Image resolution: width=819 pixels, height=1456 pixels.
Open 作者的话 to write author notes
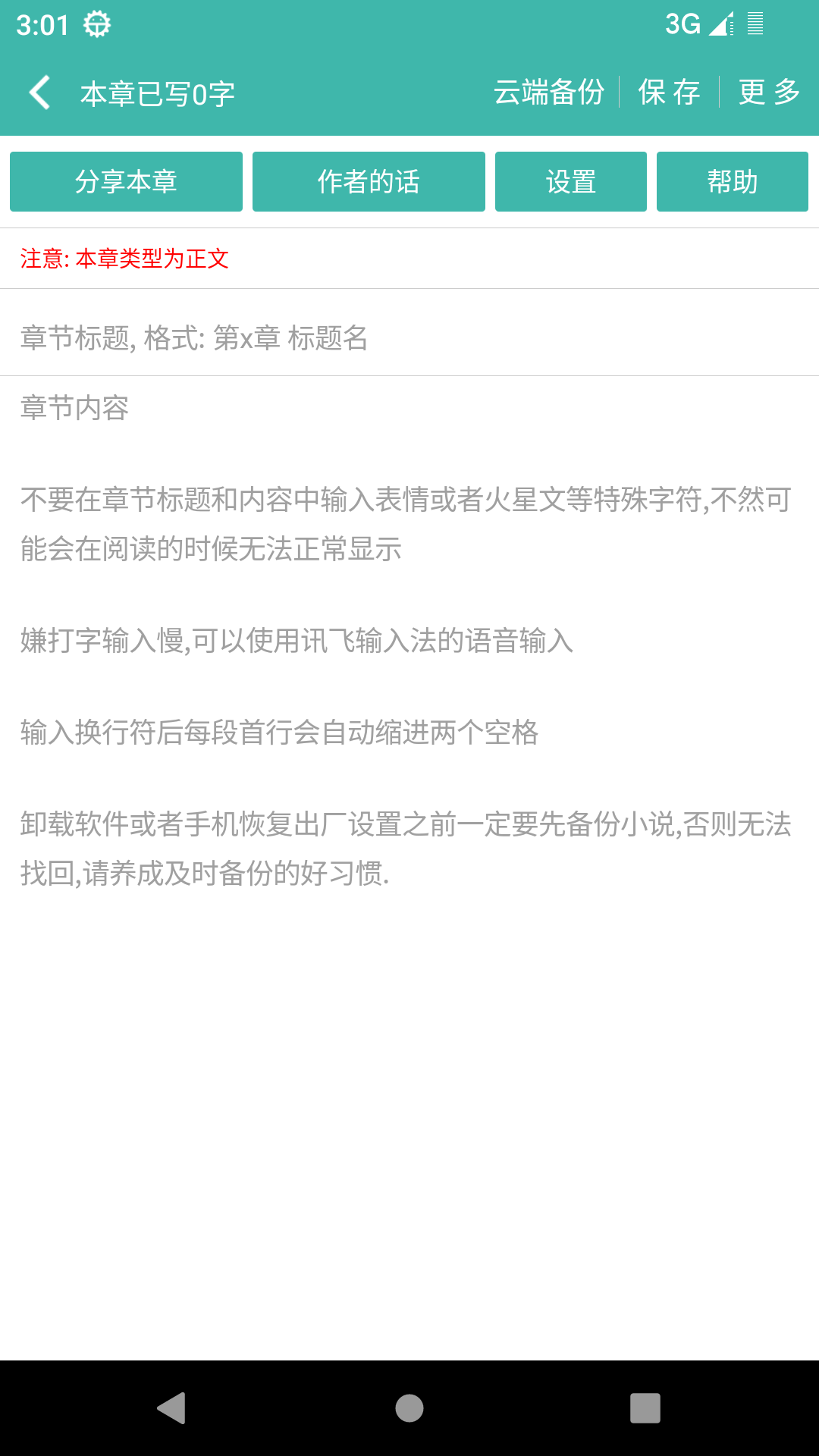369,181
